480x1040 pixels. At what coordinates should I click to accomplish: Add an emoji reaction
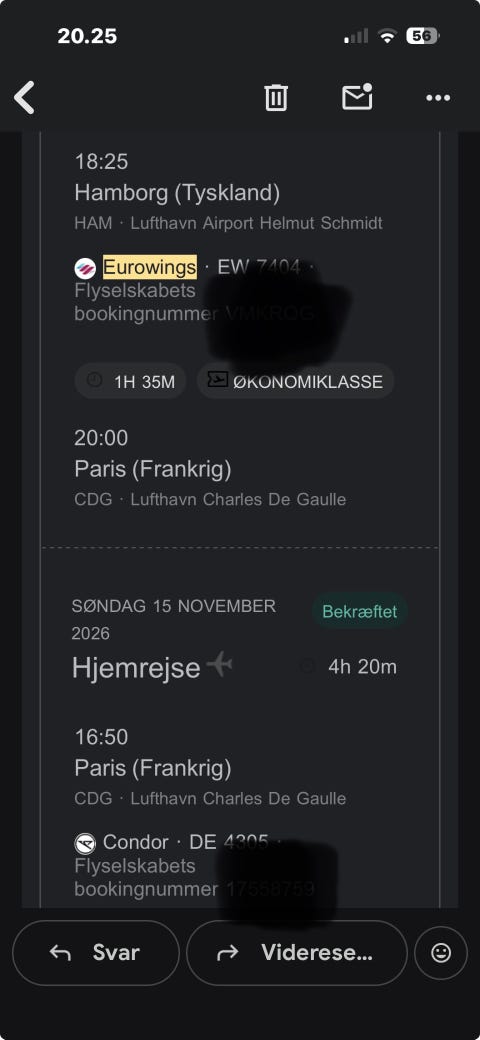pos(441,953)
